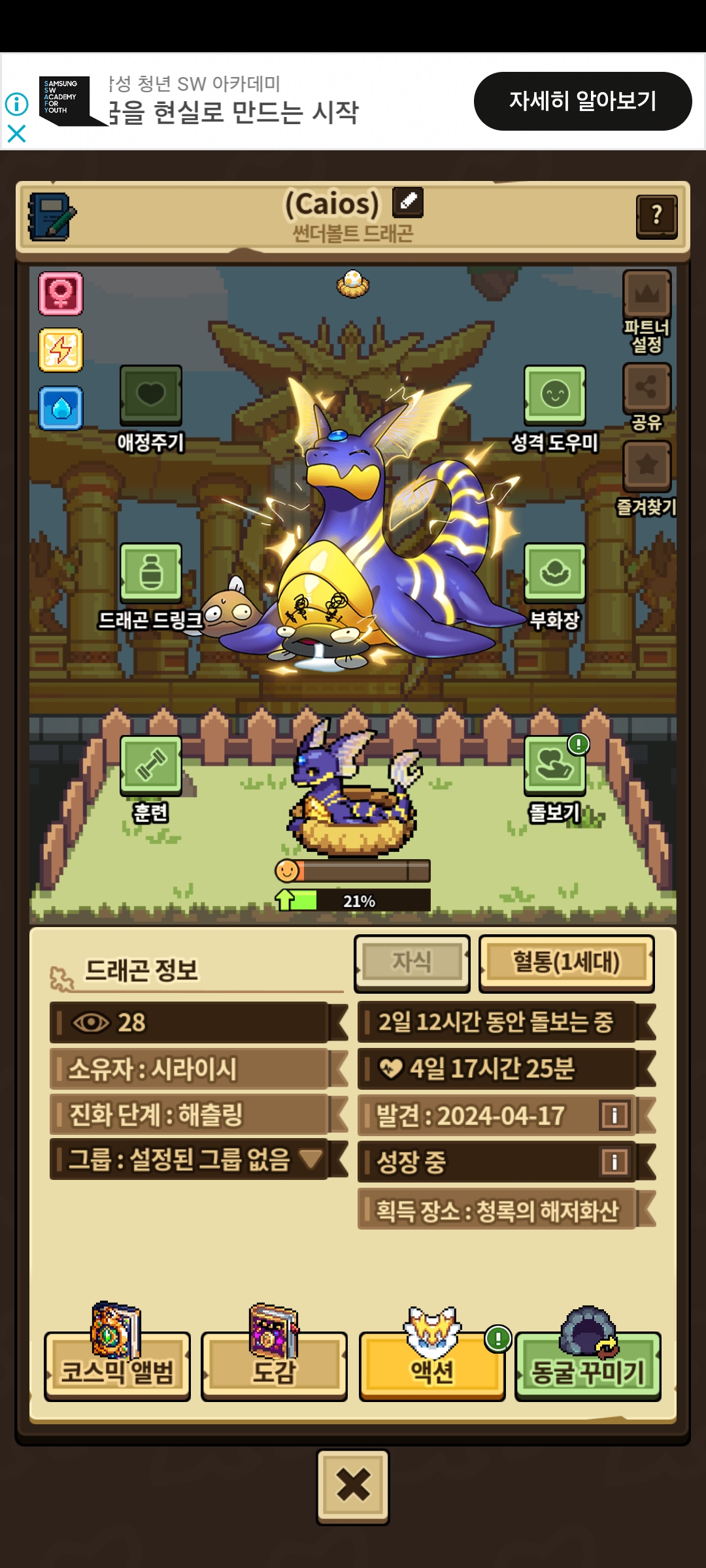Expand the 그룹 group dropdown

pyautogui.click(x=311, y=1159)
